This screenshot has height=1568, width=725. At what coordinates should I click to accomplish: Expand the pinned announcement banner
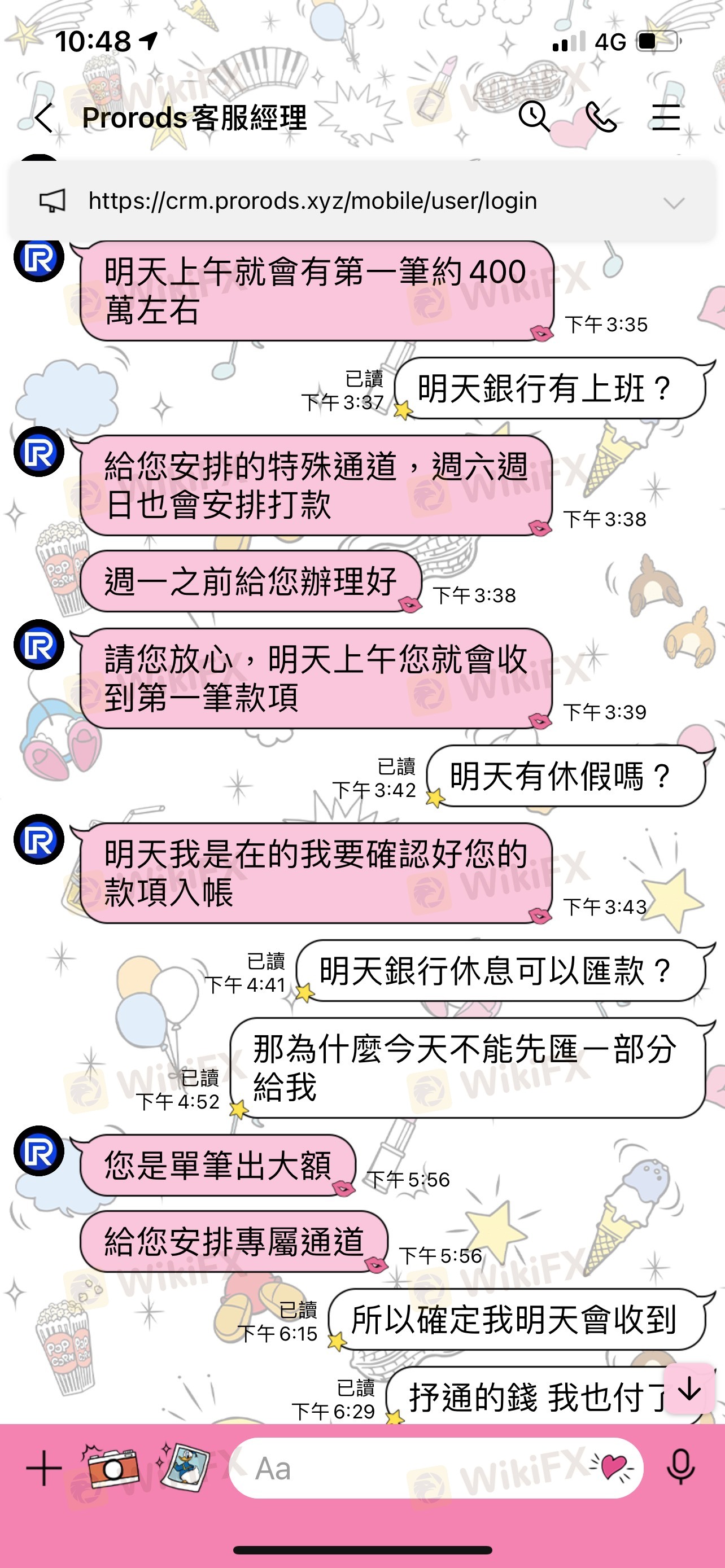click(x=674, y=203)
